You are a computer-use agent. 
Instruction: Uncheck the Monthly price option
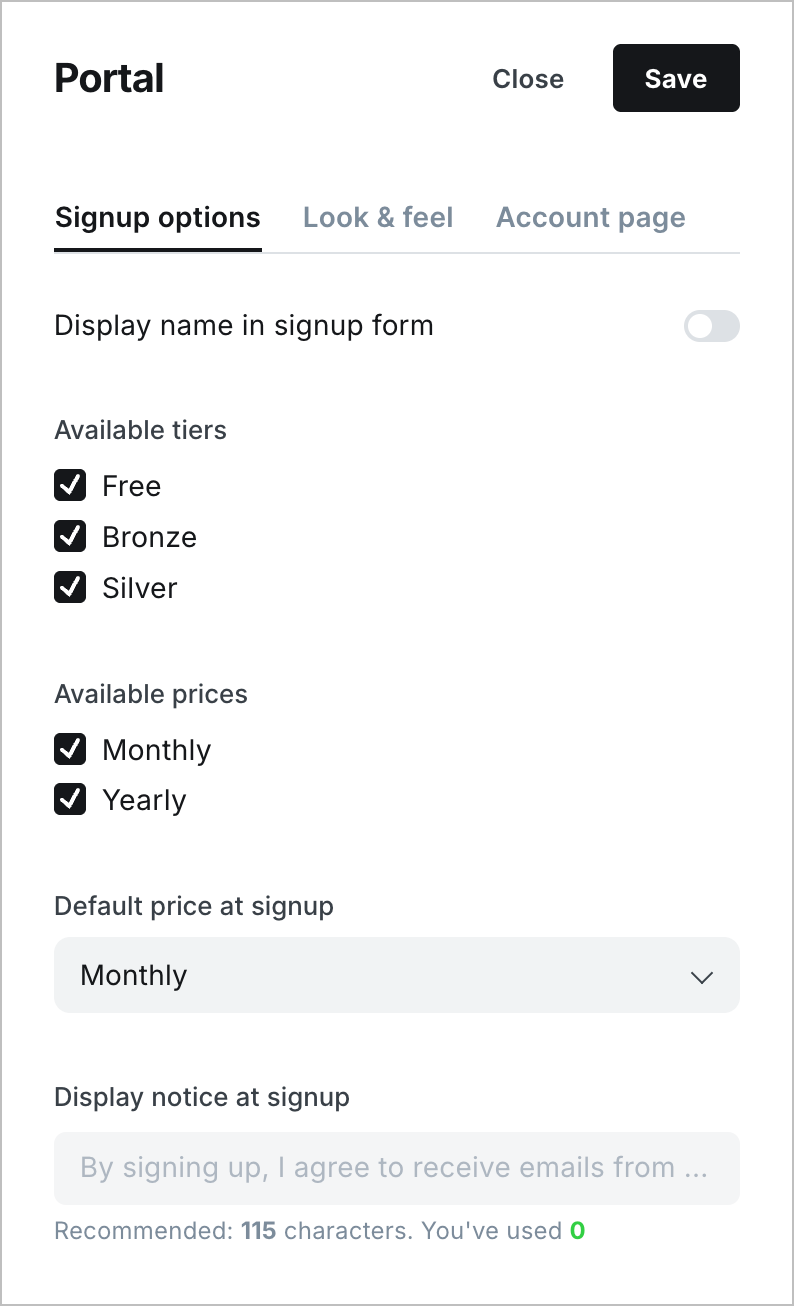(x=70, y=750)
